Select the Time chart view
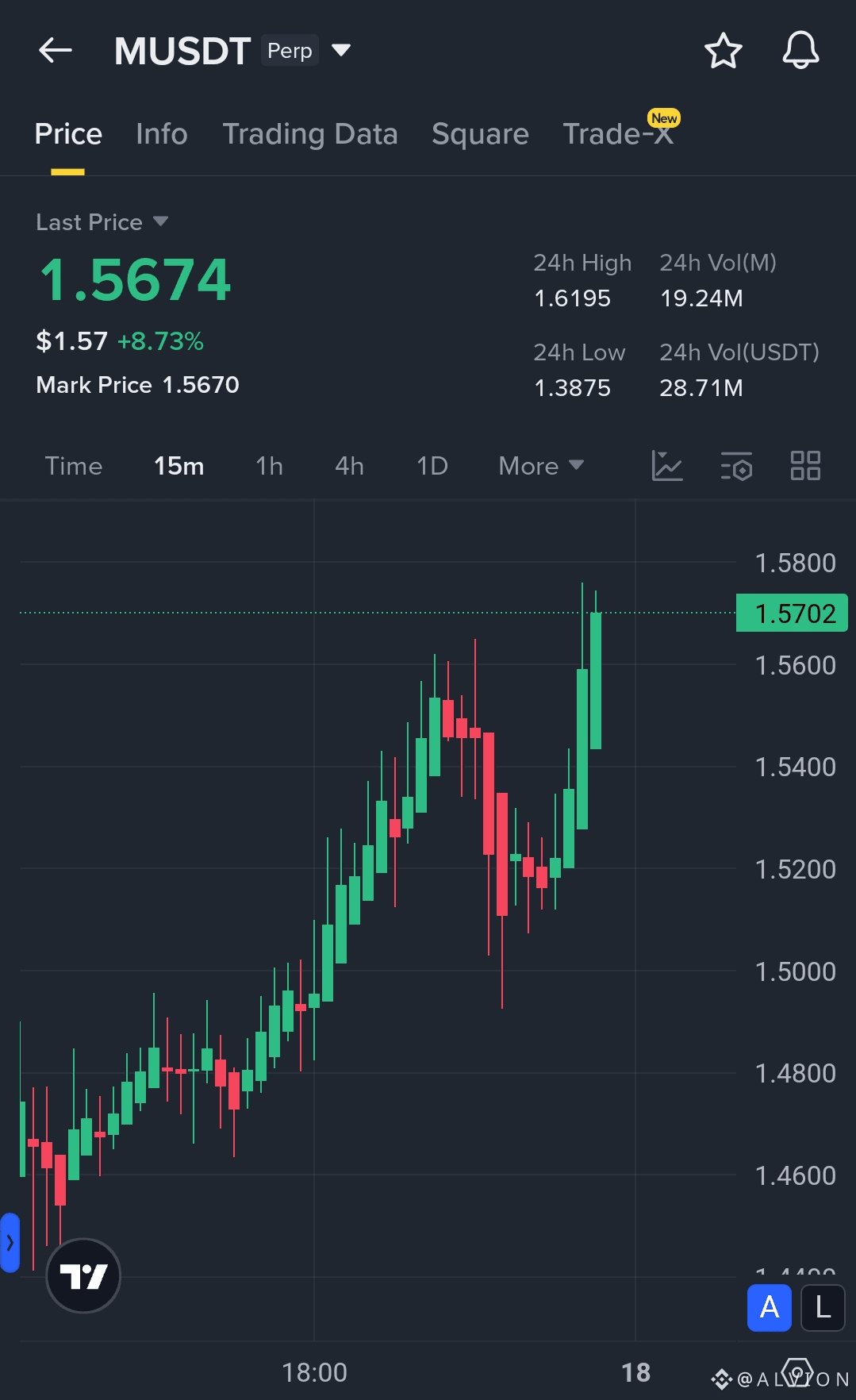This screenshot has height=1400, width=856. 74,466
